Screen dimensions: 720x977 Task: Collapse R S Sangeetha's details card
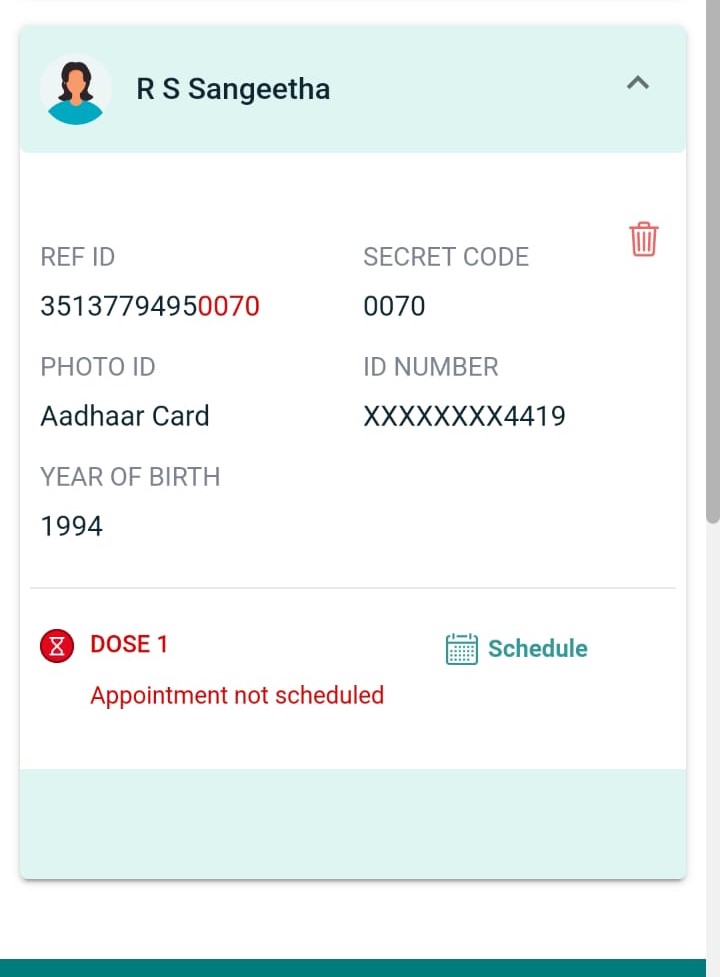(x=637, y=84)
